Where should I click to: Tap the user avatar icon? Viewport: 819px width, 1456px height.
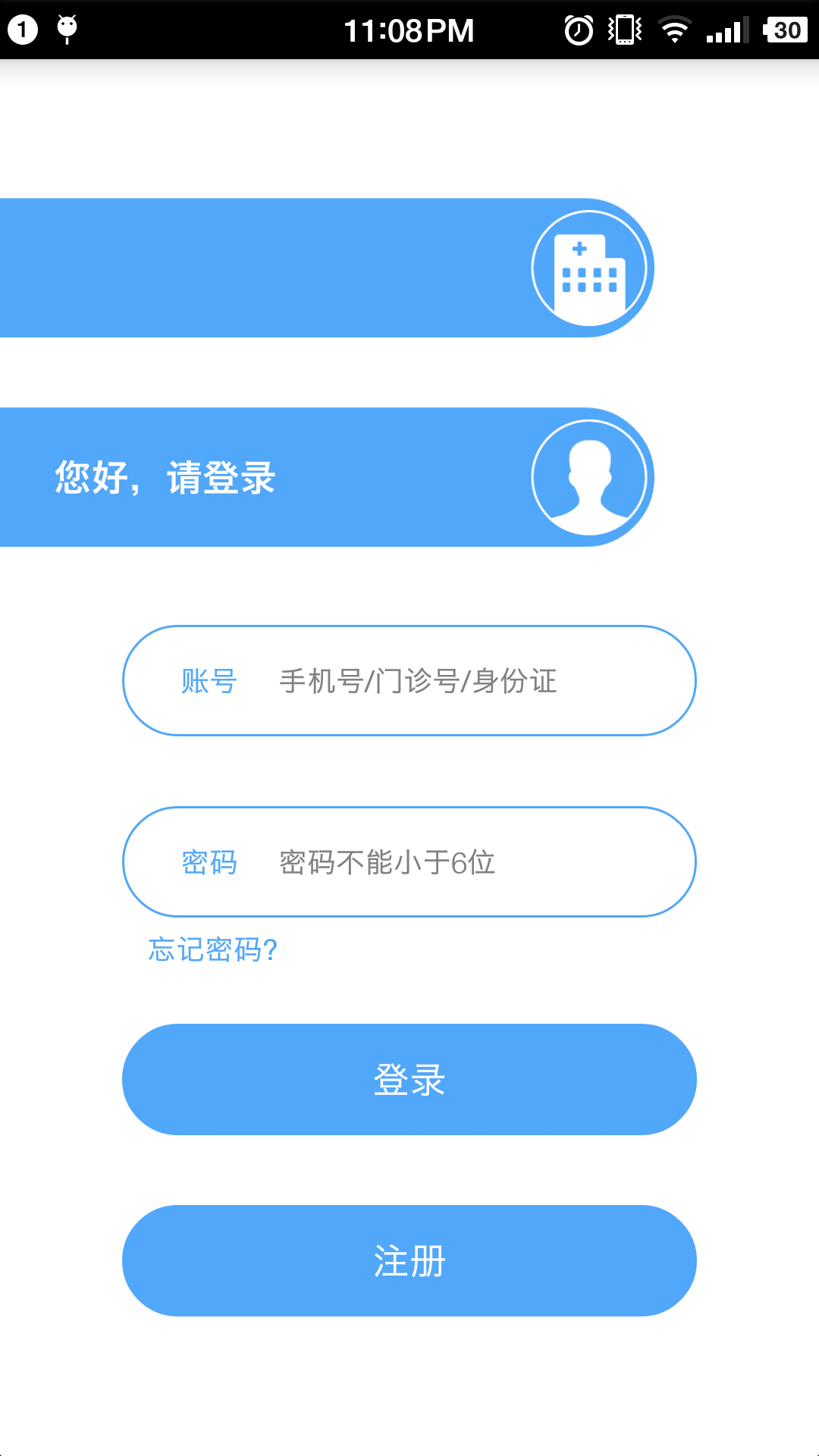click(x=589, y=478)
